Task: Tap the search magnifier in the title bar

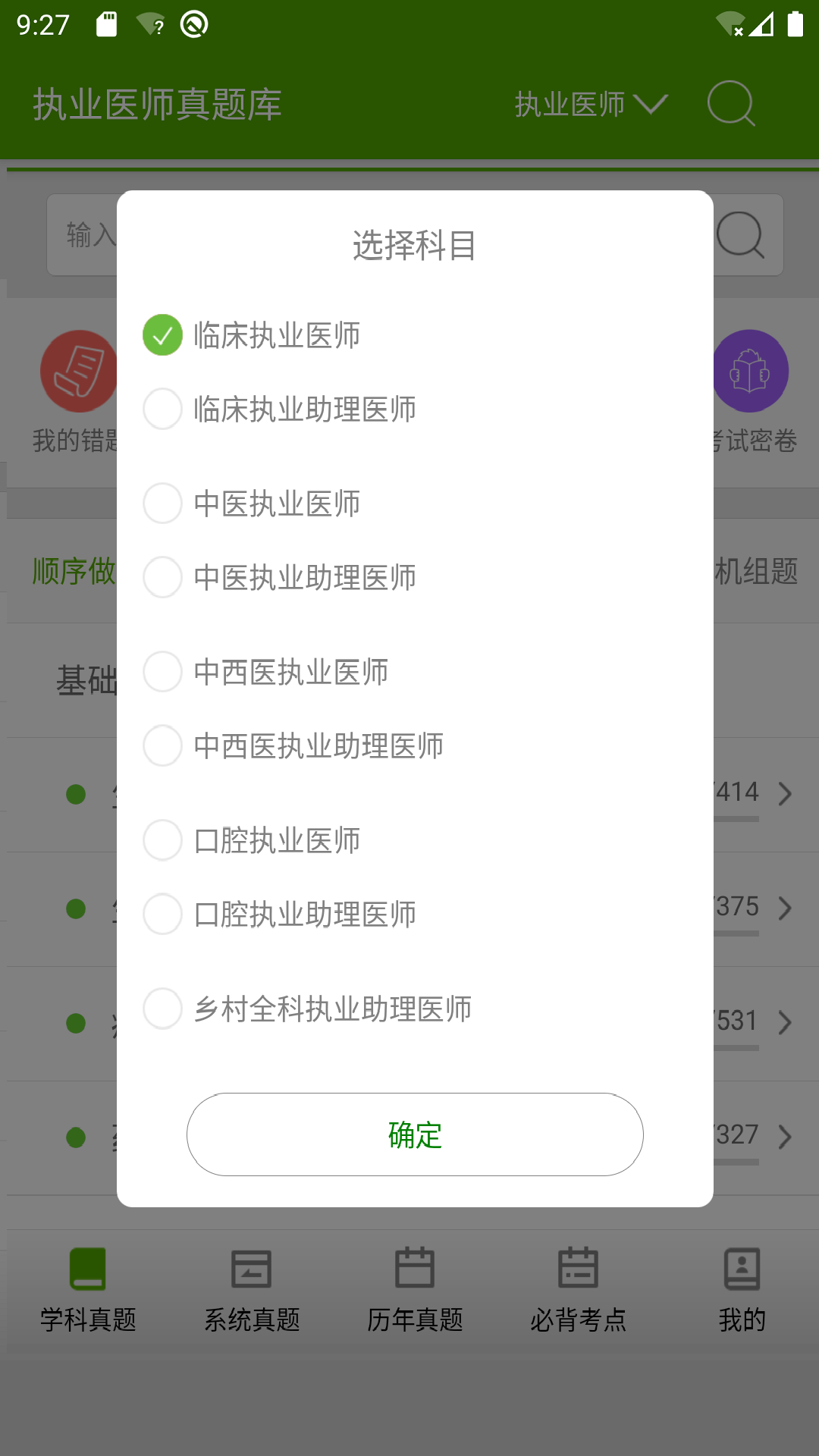Action: (x=730, y=105)
